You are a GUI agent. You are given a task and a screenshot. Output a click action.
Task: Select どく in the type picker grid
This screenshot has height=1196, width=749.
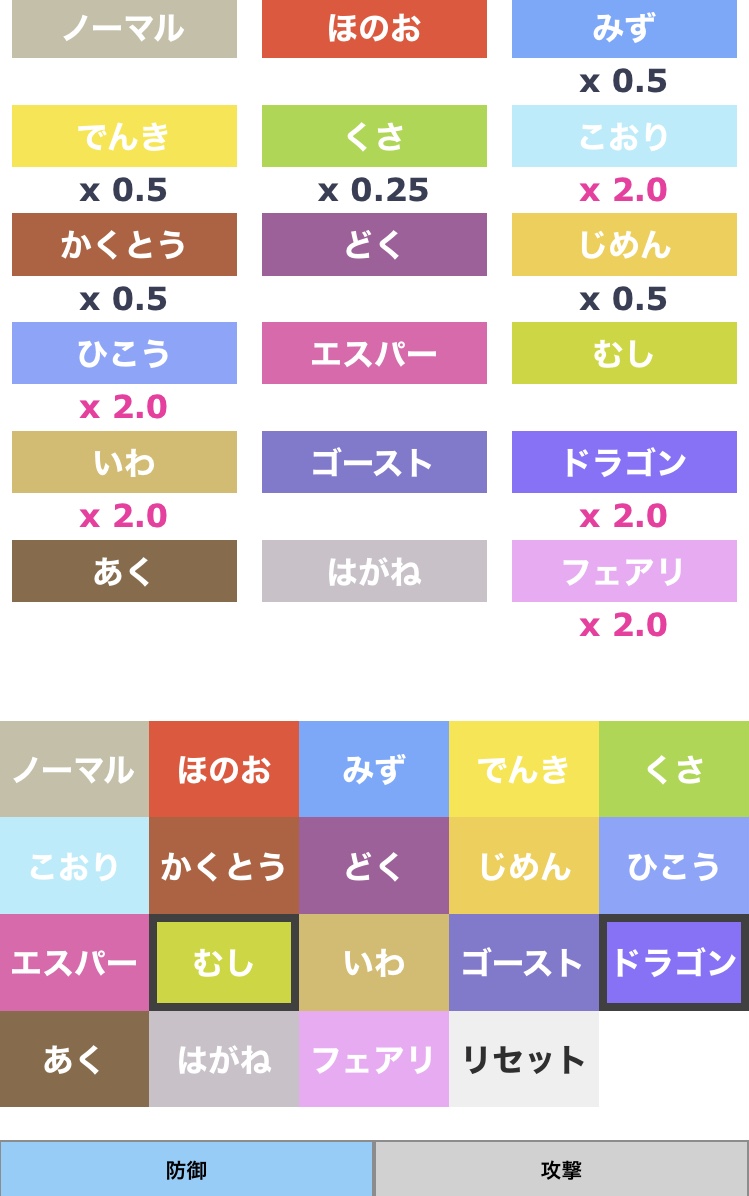coord(374,866)
